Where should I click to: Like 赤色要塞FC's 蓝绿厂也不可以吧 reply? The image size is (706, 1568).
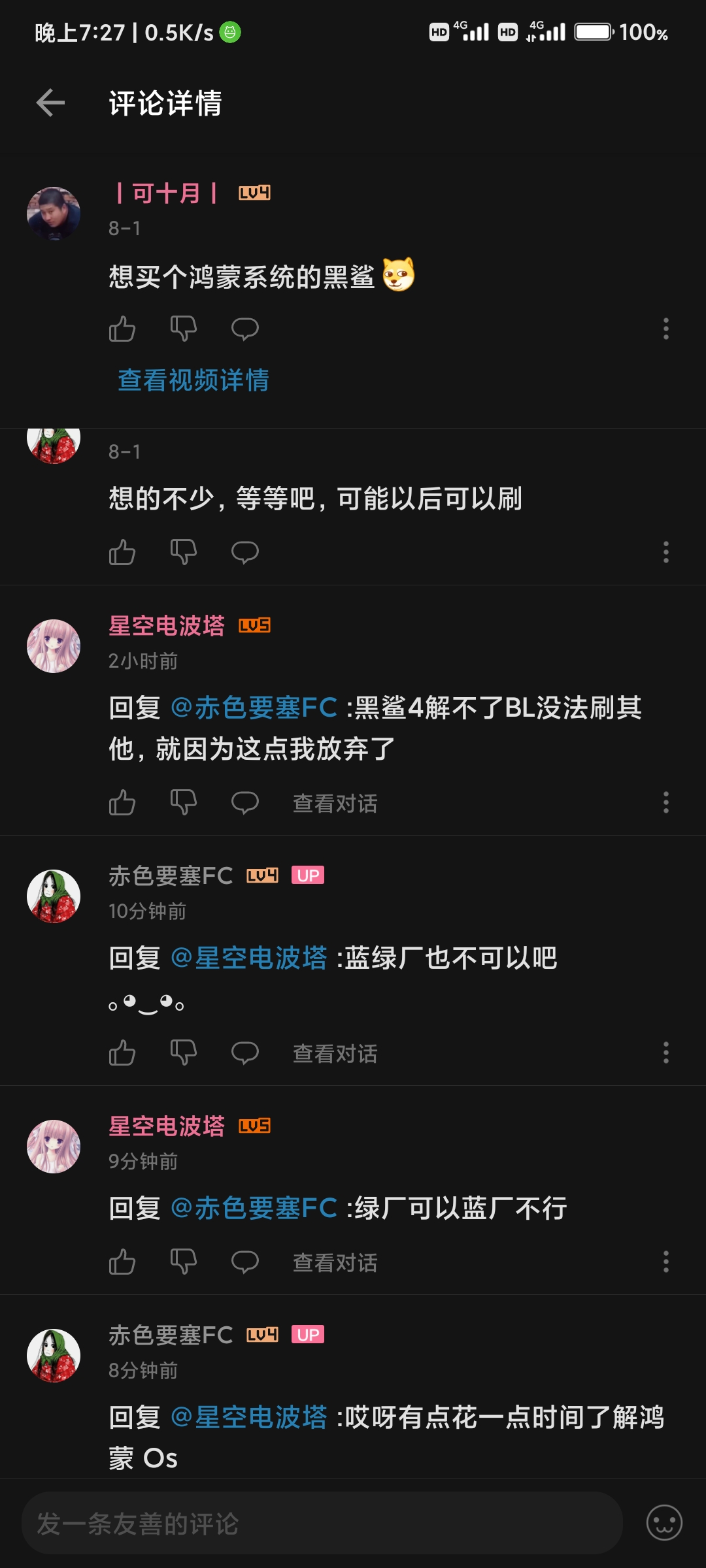[122, 1053]
